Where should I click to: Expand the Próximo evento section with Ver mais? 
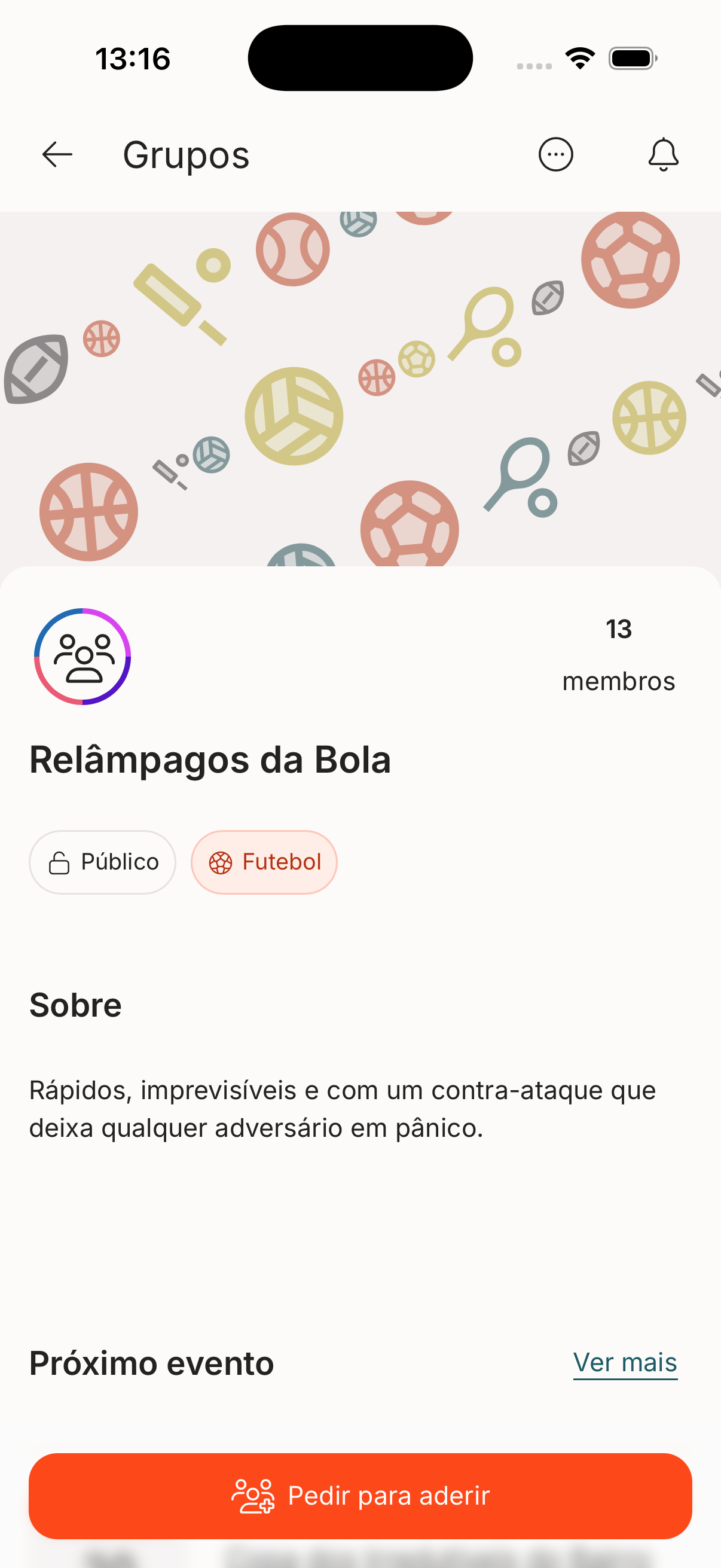pos(625,1362)
